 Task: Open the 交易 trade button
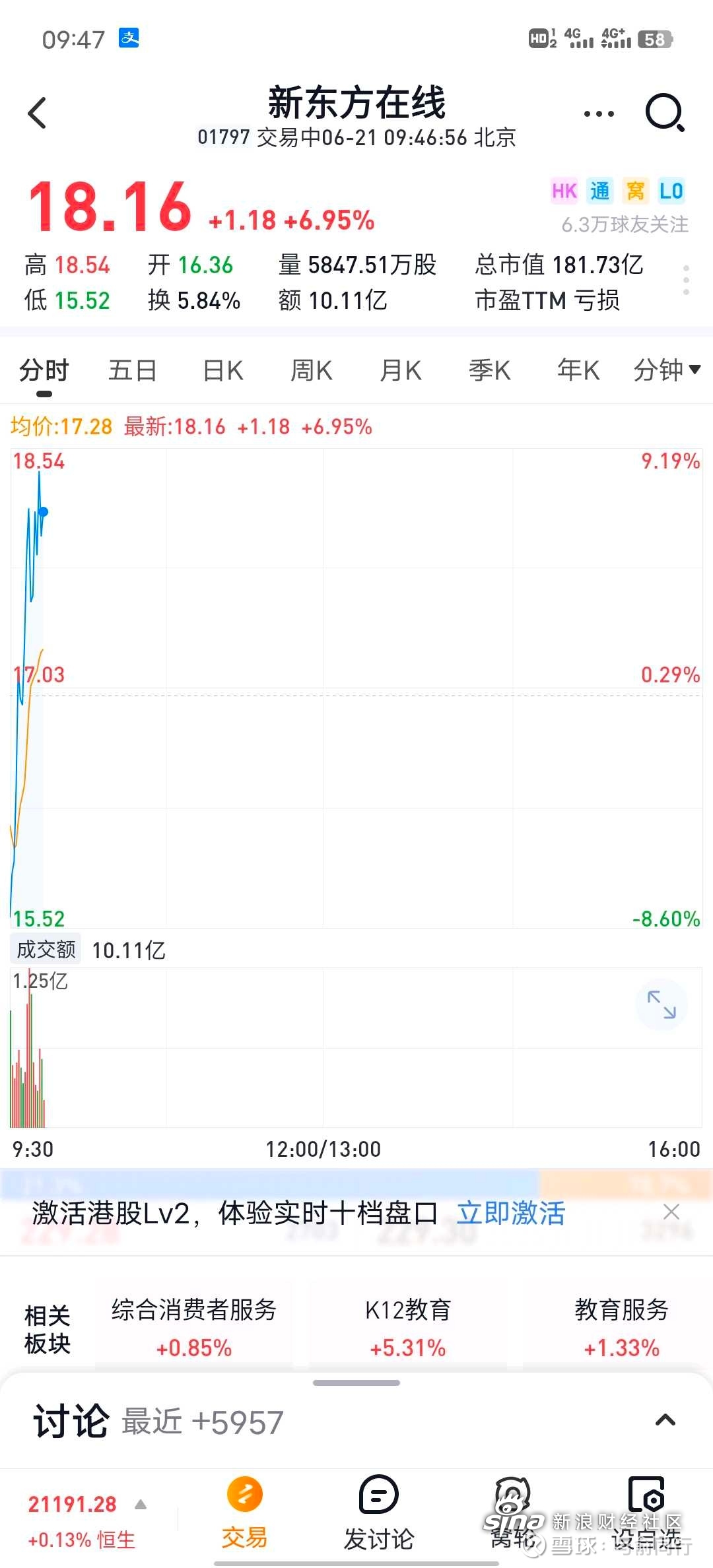click(x=244, y=1513)
